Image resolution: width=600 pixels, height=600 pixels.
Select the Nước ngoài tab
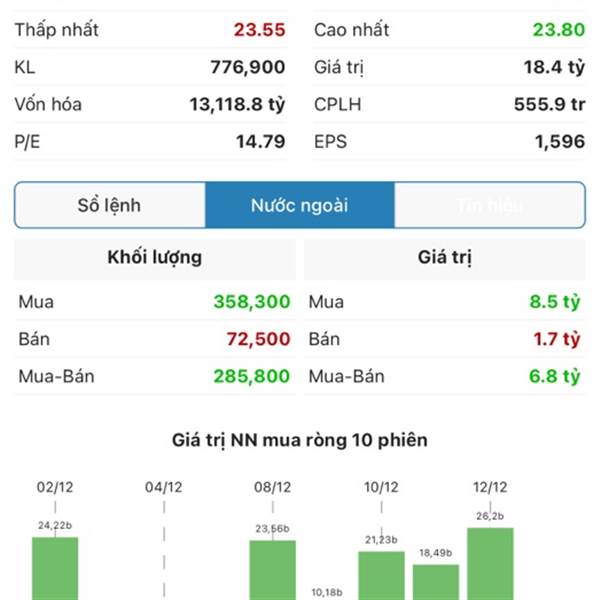click(299, 206)
